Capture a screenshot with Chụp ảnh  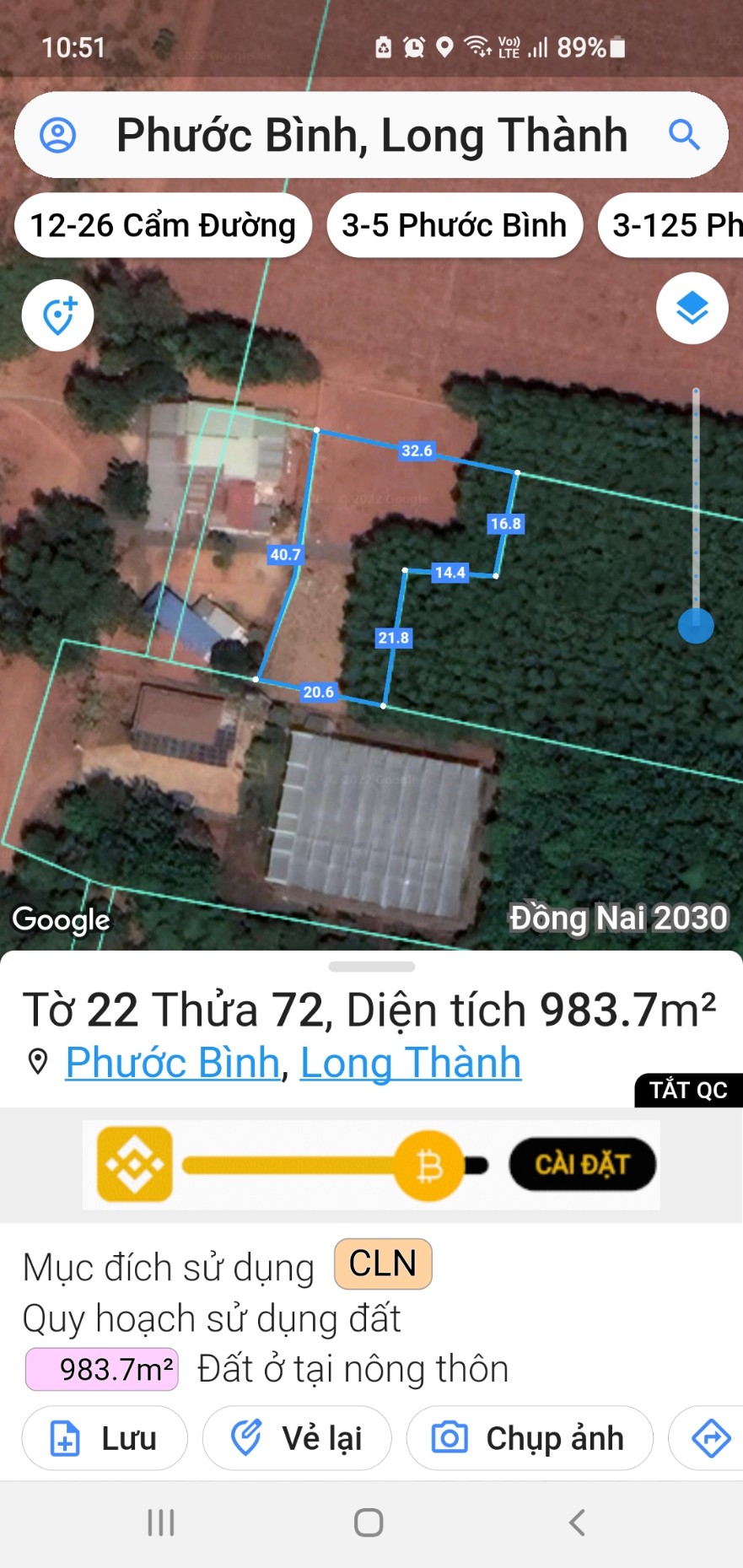[x=529, y=1438]
